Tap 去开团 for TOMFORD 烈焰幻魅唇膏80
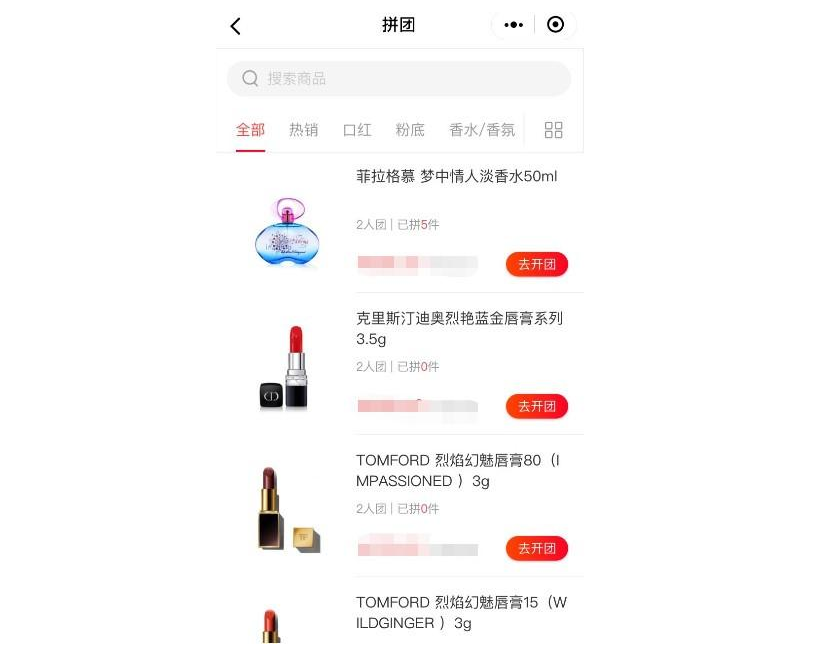825x647 pixels. tap(537, 548)
